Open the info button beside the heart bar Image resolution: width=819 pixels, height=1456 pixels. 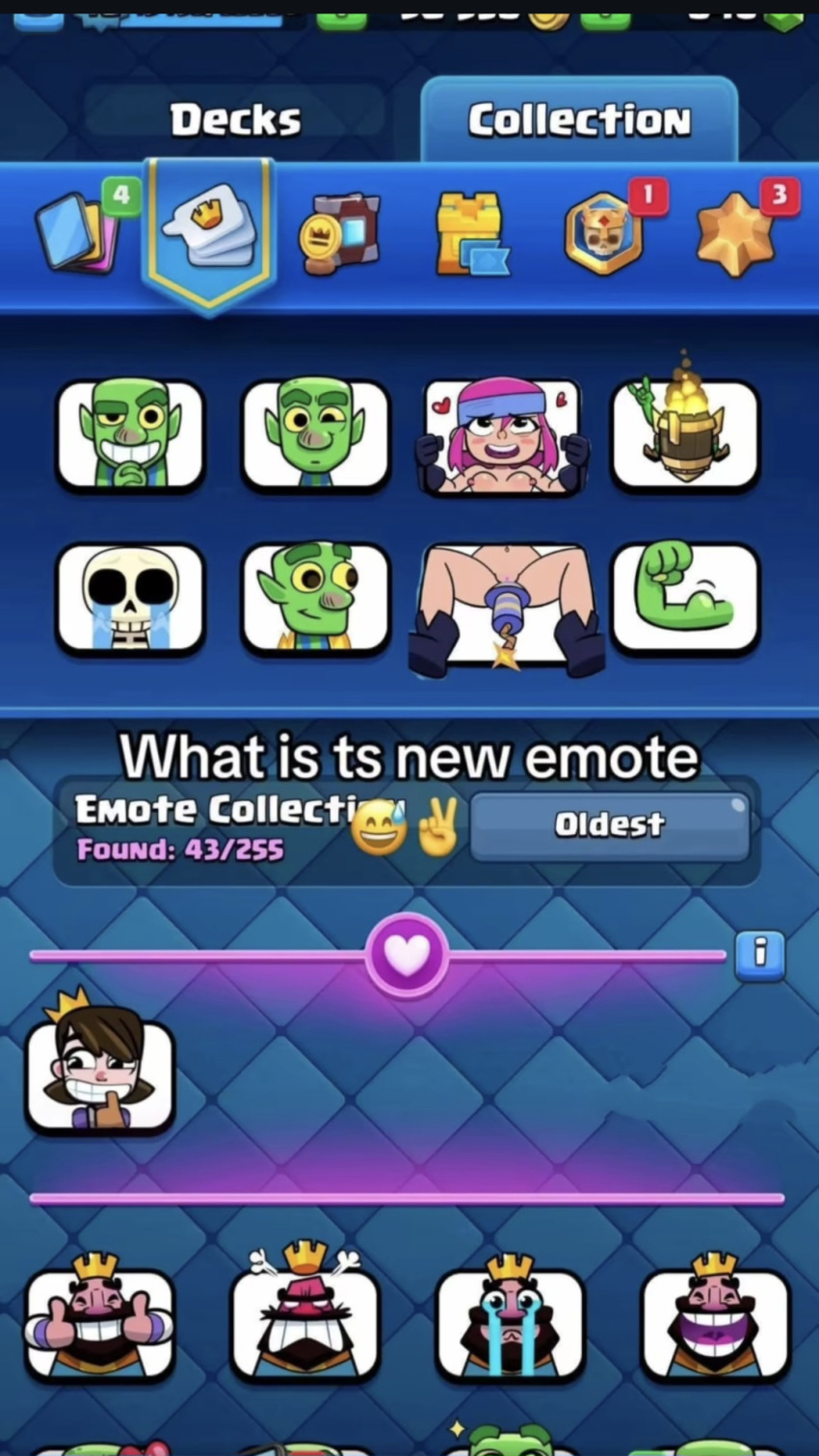(x=759, y=955)
